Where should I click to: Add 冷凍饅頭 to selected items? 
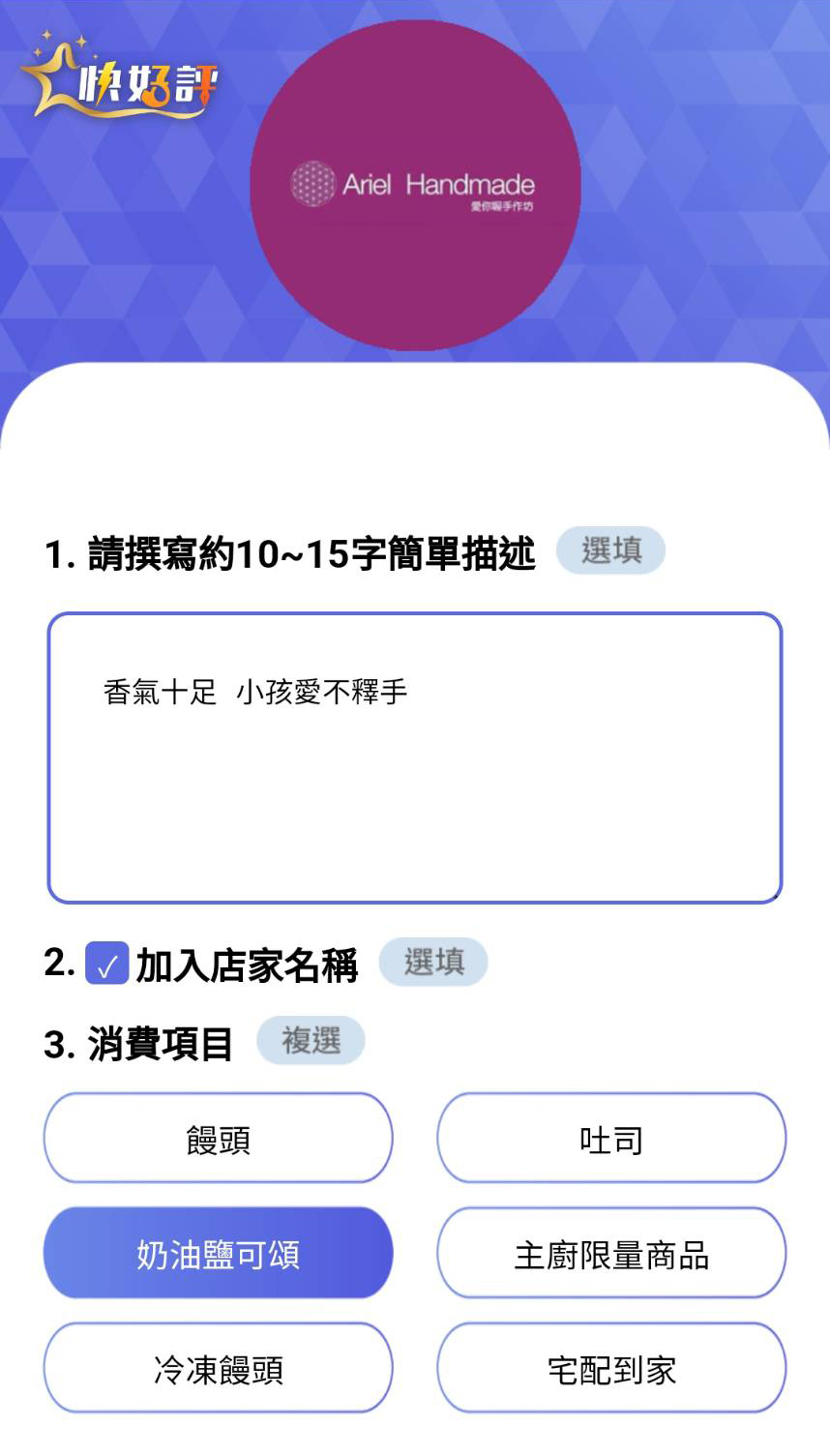[x=218, y=1368]
